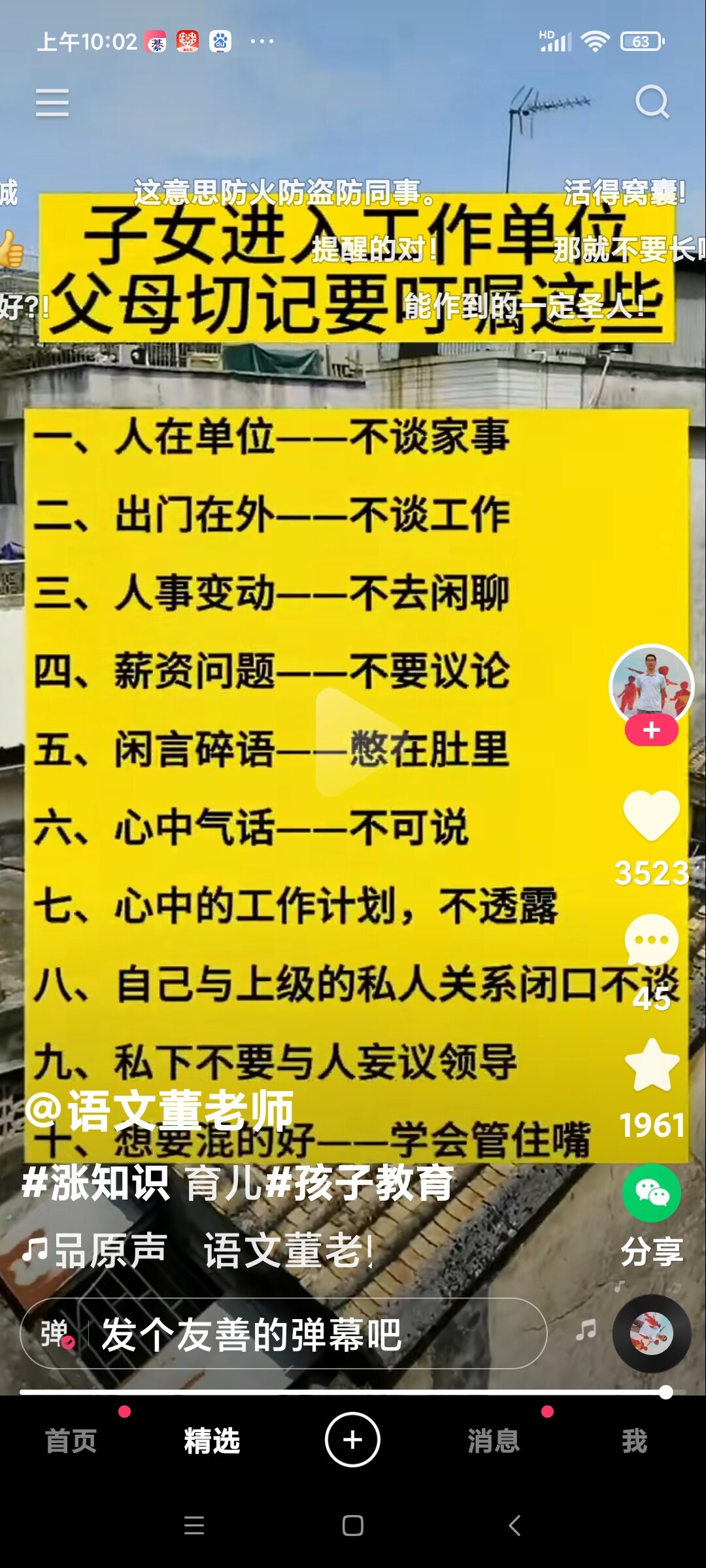Open the hamburger menu
The image size is (706, 1568).
click(x=52, y=103)
